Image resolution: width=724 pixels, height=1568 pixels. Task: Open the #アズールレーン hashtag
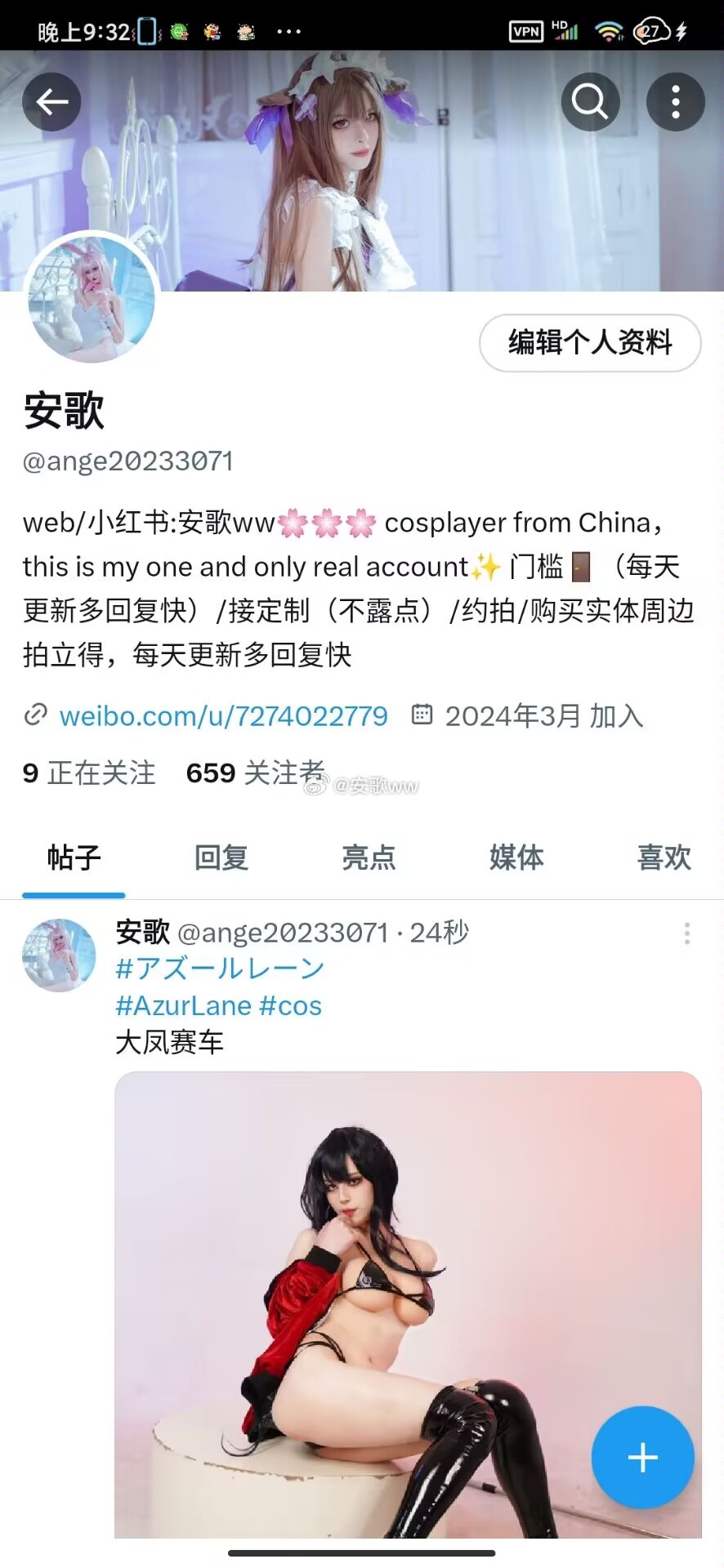coord(220,969)
